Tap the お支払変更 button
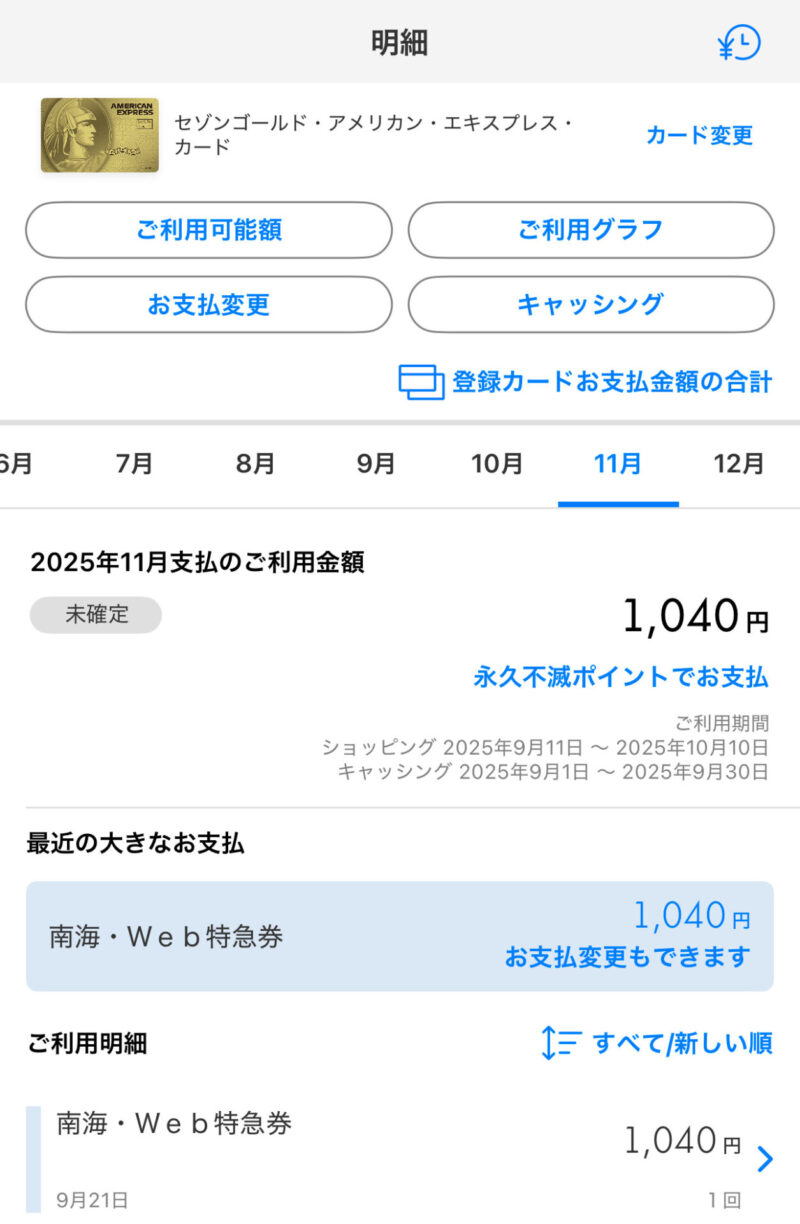800x1224 pixels. (208, 304)
